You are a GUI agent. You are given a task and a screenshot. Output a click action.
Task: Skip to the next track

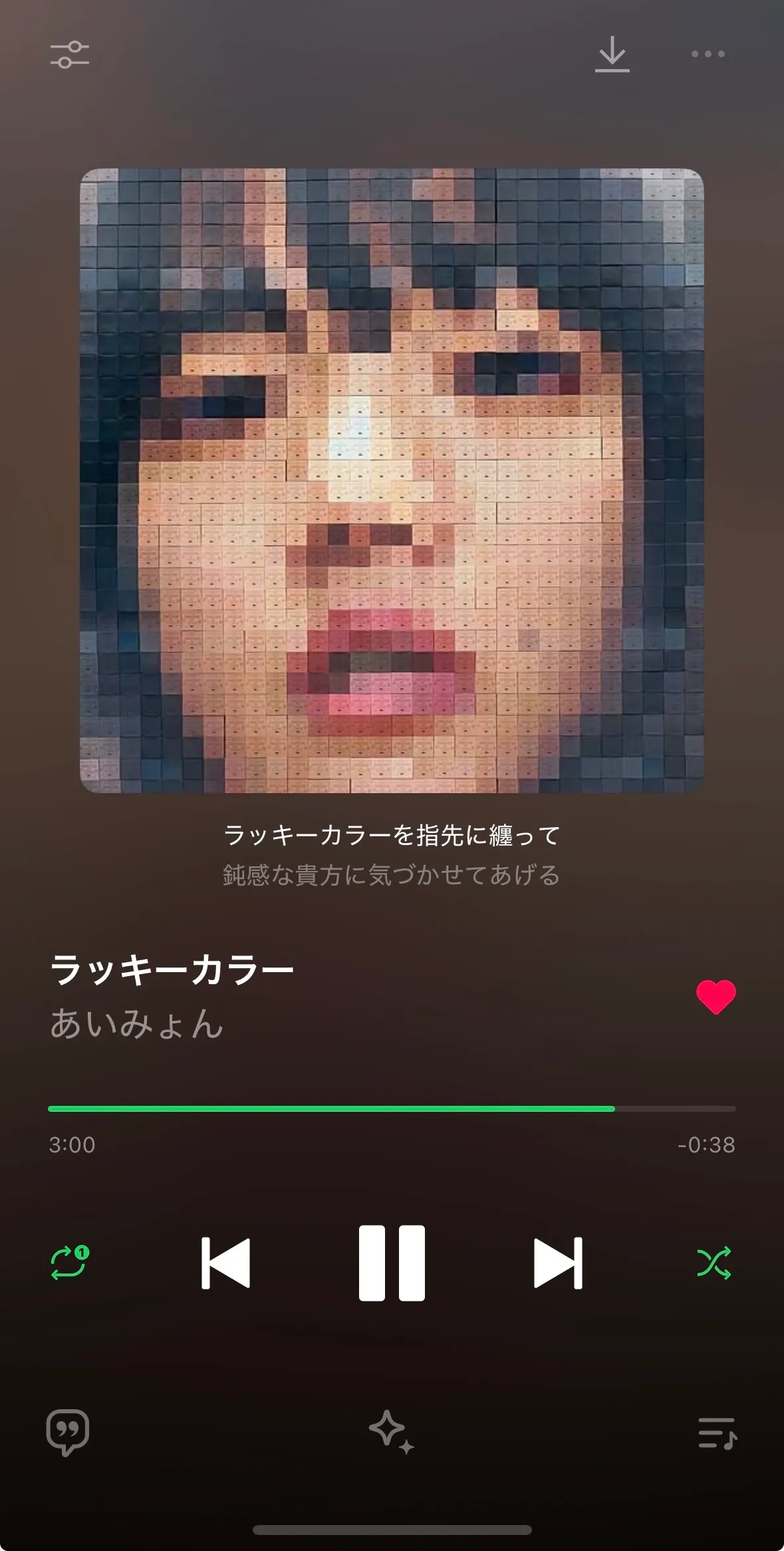[x=559, y=1263]
